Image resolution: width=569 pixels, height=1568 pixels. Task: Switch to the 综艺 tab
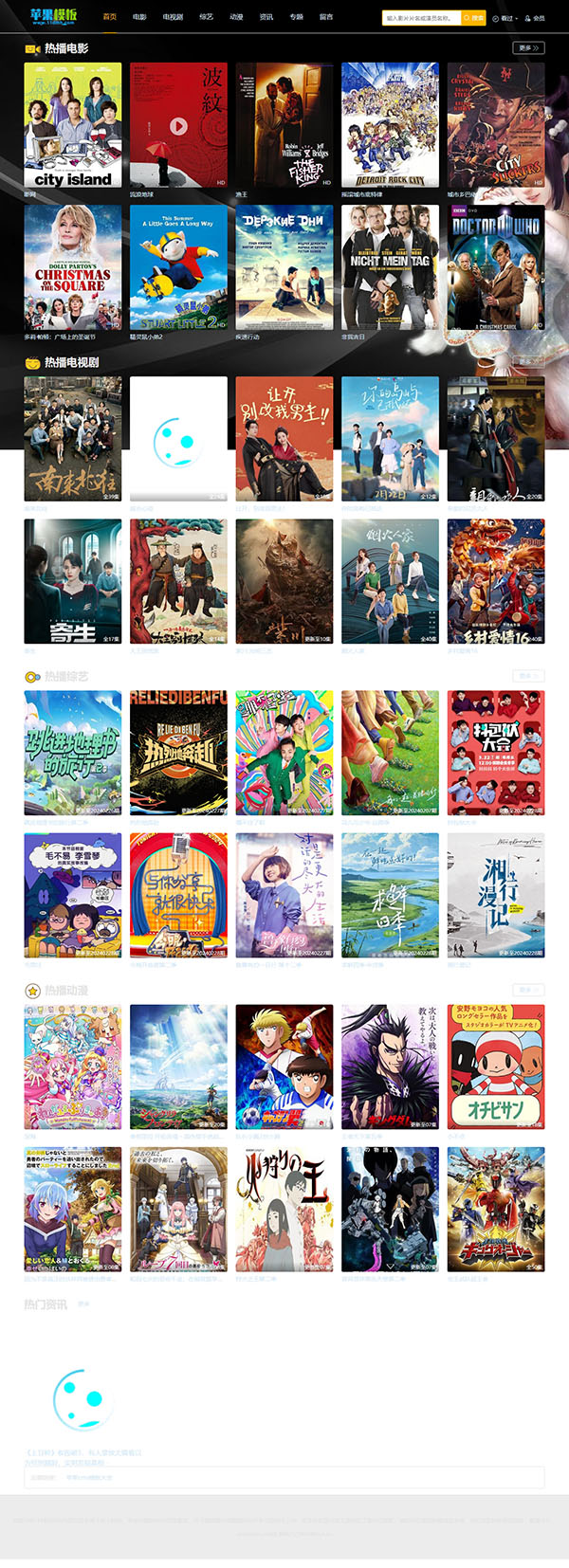tap(206, 17)
